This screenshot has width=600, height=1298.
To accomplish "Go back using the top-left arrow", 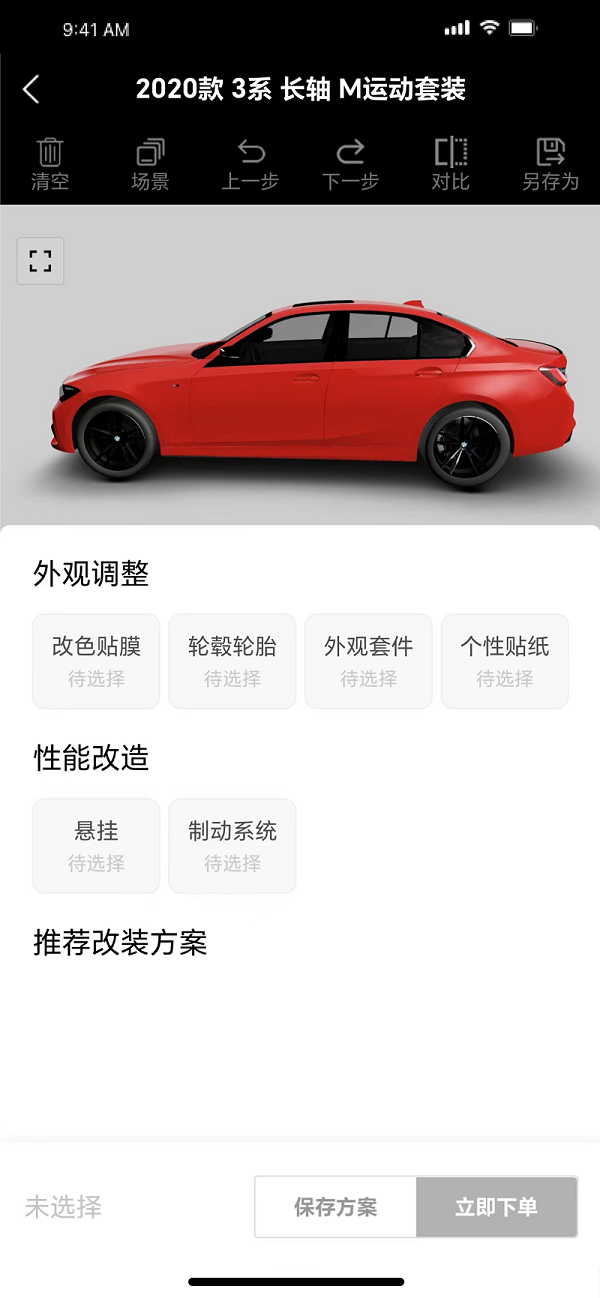I will tap(31, 89).
